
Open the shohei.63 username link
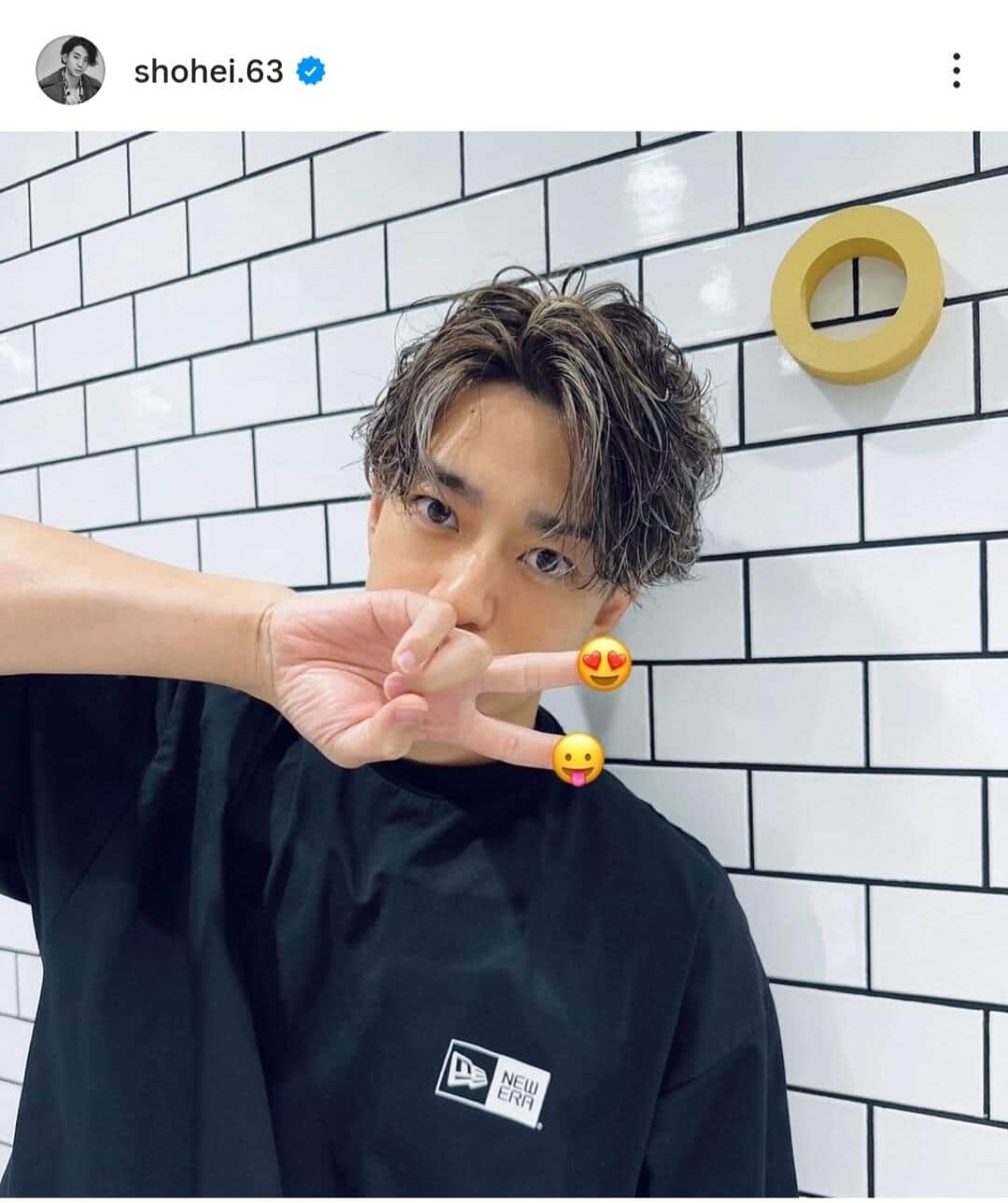208,71
